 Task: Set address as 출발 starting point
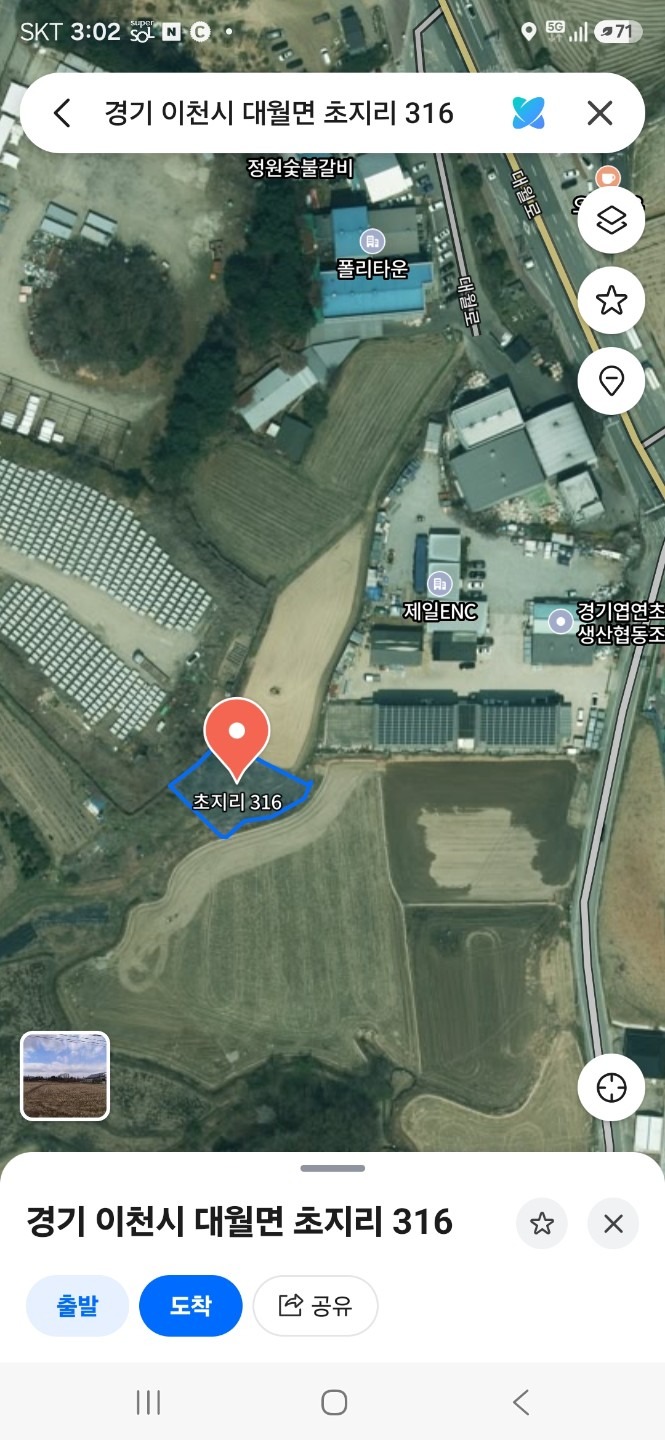click(77, 1306)
